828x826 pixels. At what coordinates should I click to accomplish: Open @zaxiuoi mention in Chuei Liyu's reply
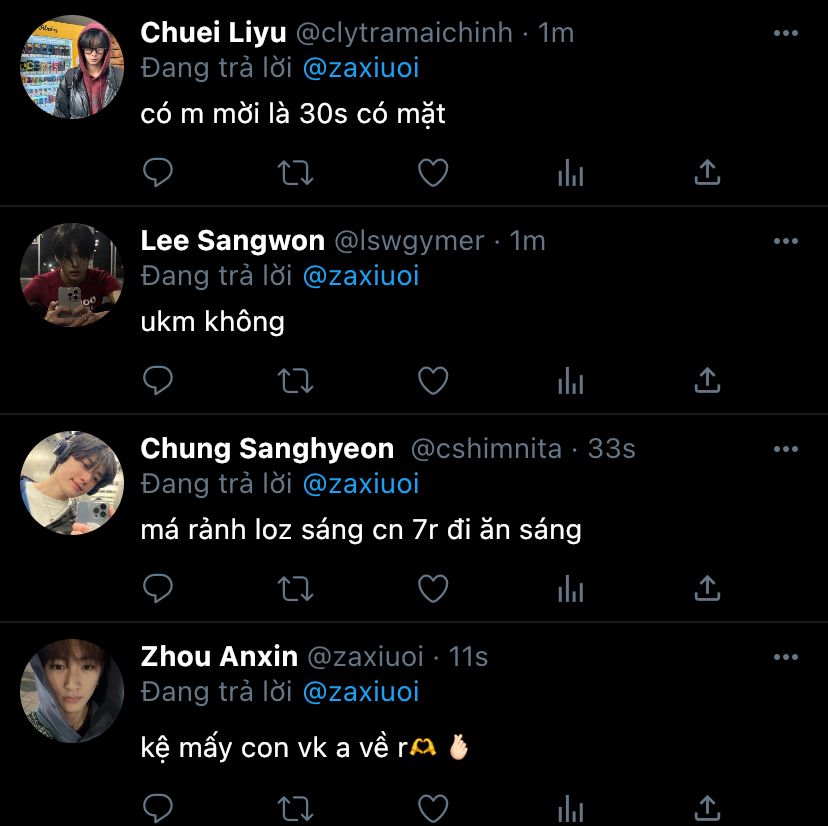360,68
